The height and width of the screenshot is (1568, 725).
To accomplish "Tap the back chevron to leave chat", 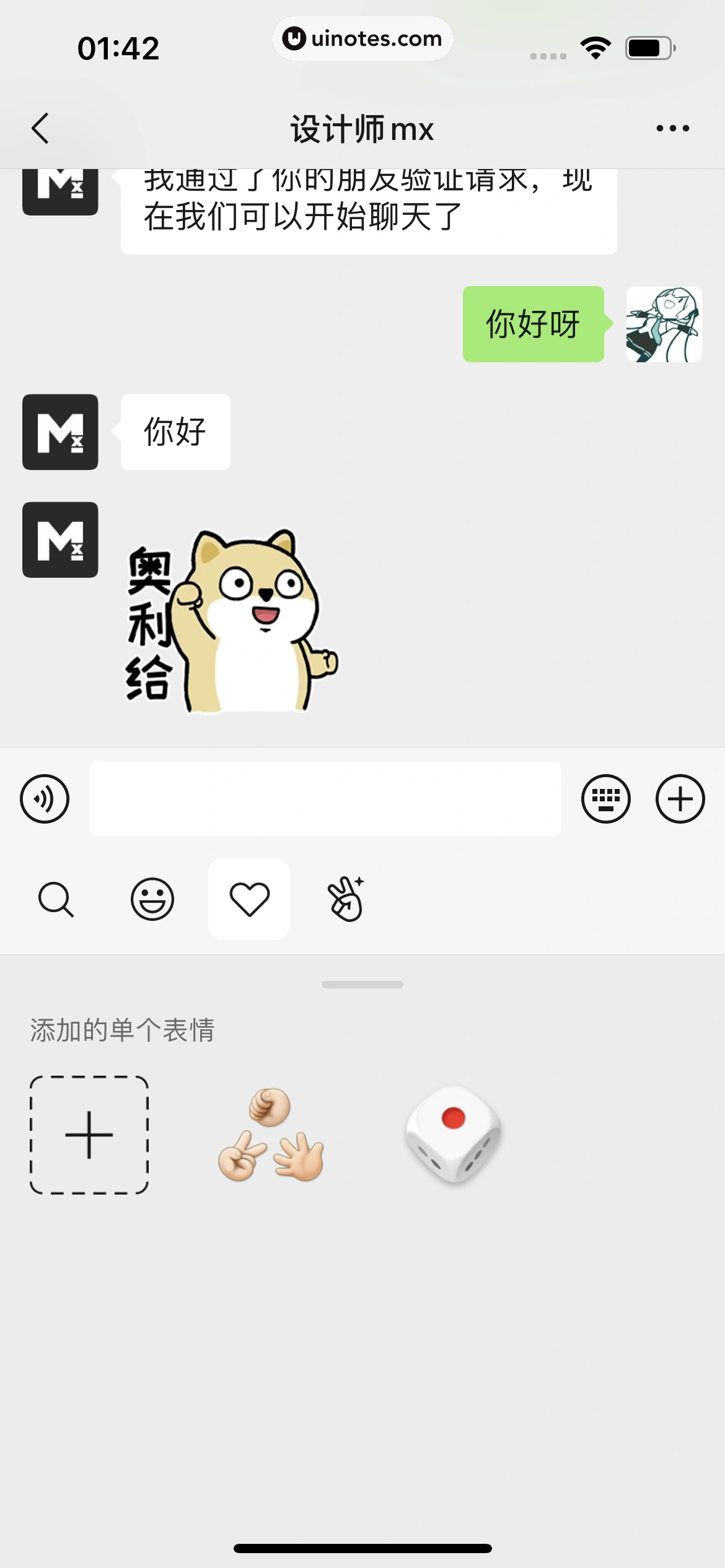I will 40,128.
